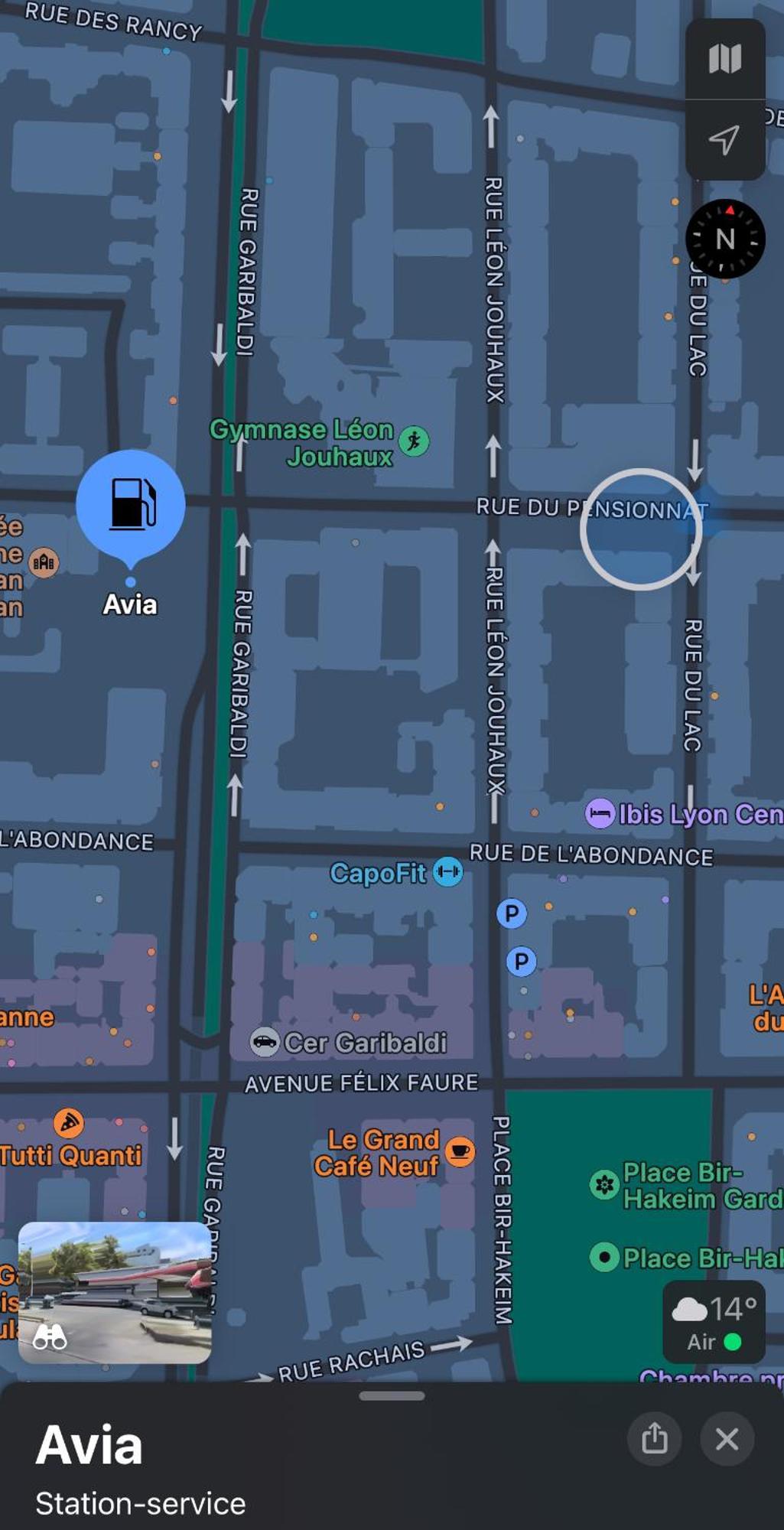Select the CapoFit gym marker
Viewport: 784px width, 1530px height.
[x=447, y=872]
